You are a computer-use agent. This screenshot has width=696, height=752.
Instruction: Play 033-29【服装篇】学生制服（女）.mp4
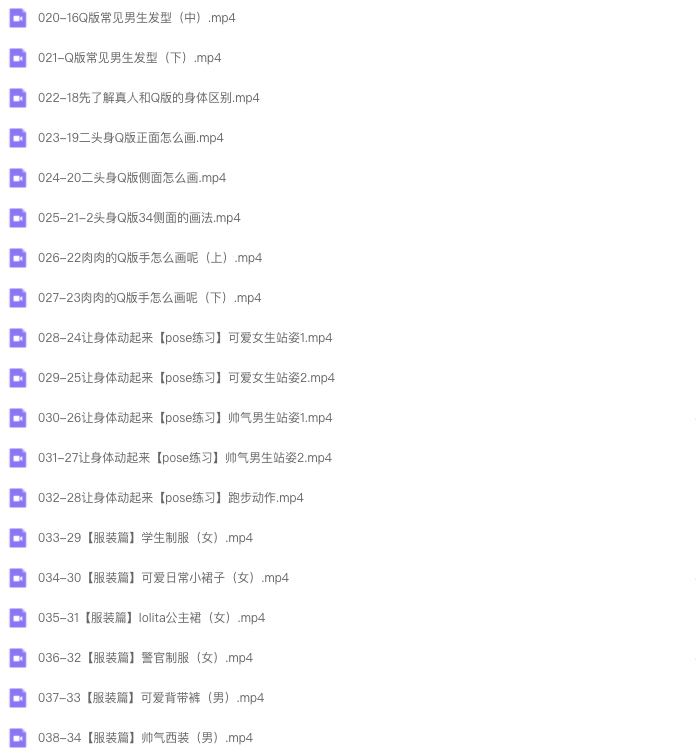click(145, 538)
